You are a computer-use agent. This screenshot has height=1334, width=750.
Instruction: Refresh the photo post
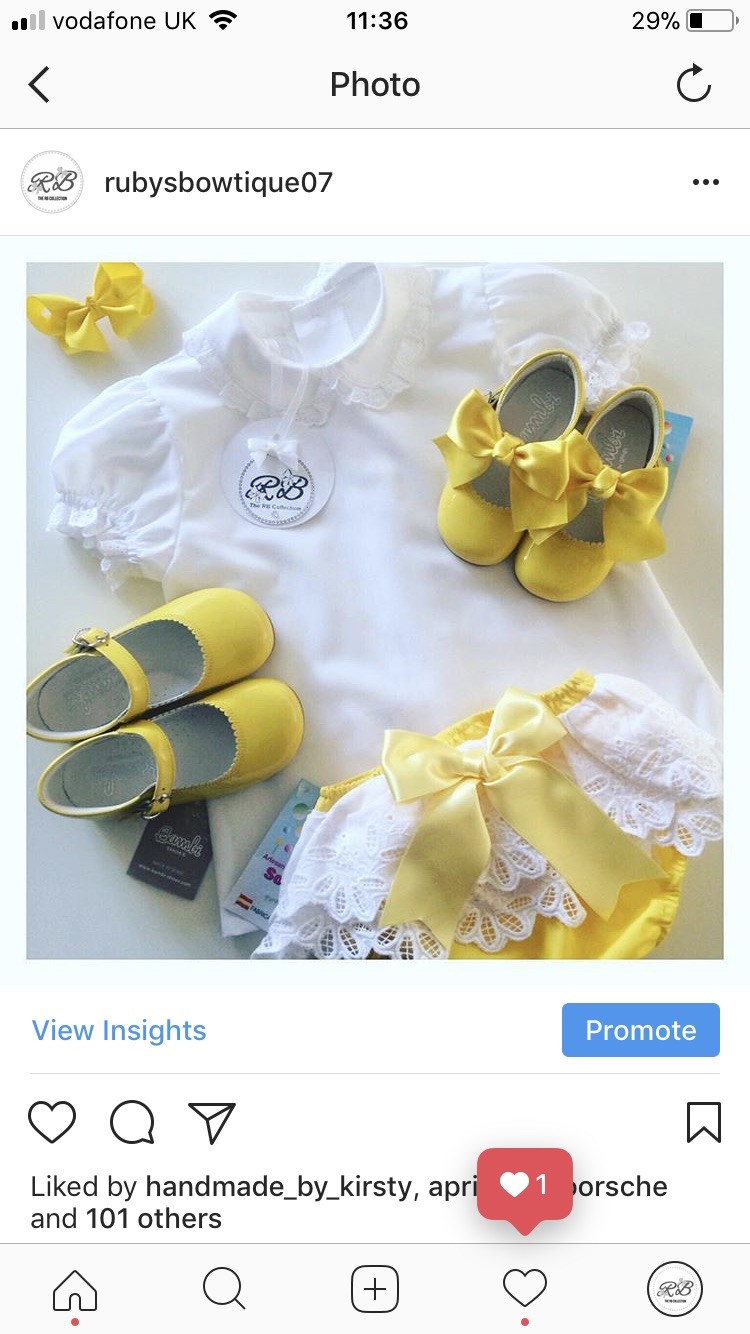[693, 85]
